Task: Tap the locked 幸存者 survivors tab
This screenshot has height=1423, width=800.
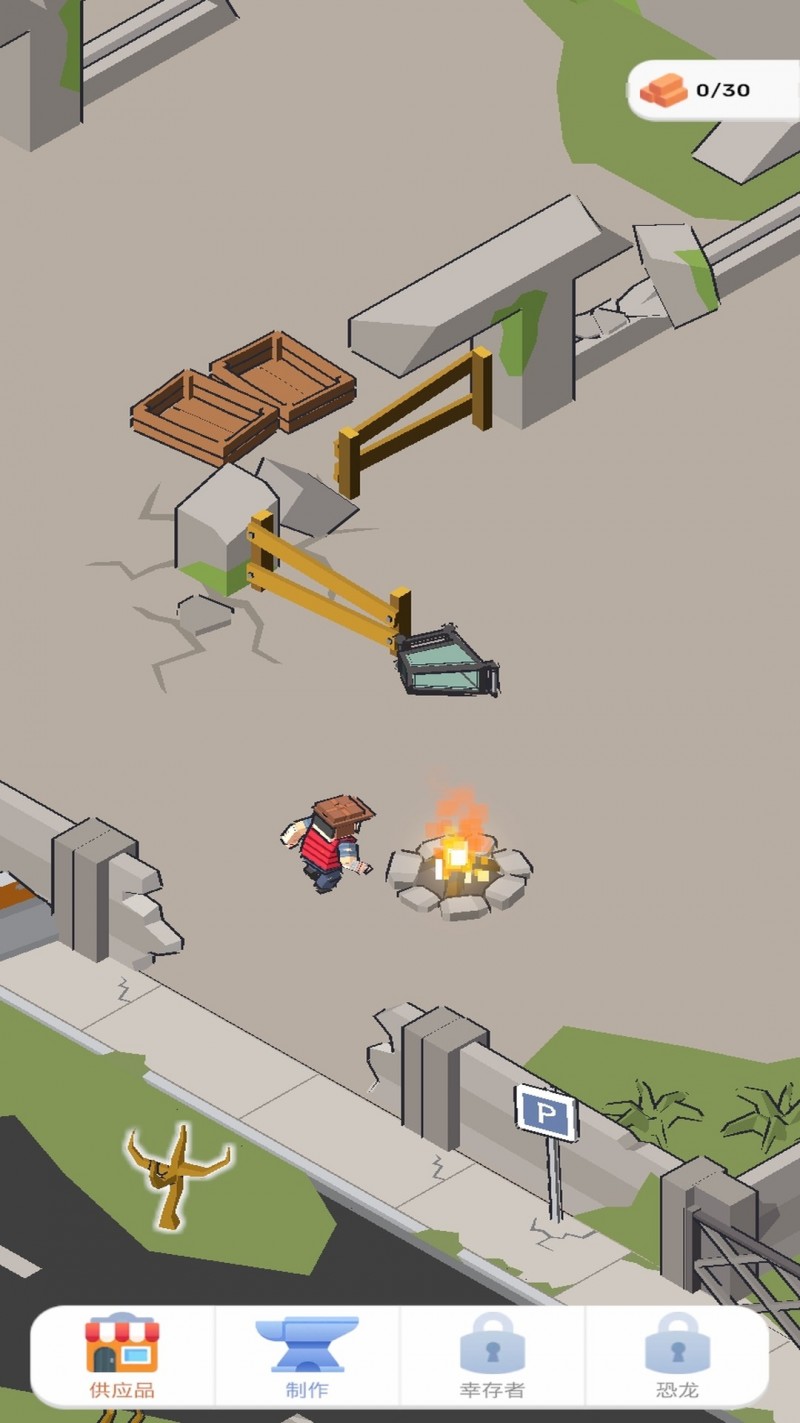Action: click(x=492, y=1356)
